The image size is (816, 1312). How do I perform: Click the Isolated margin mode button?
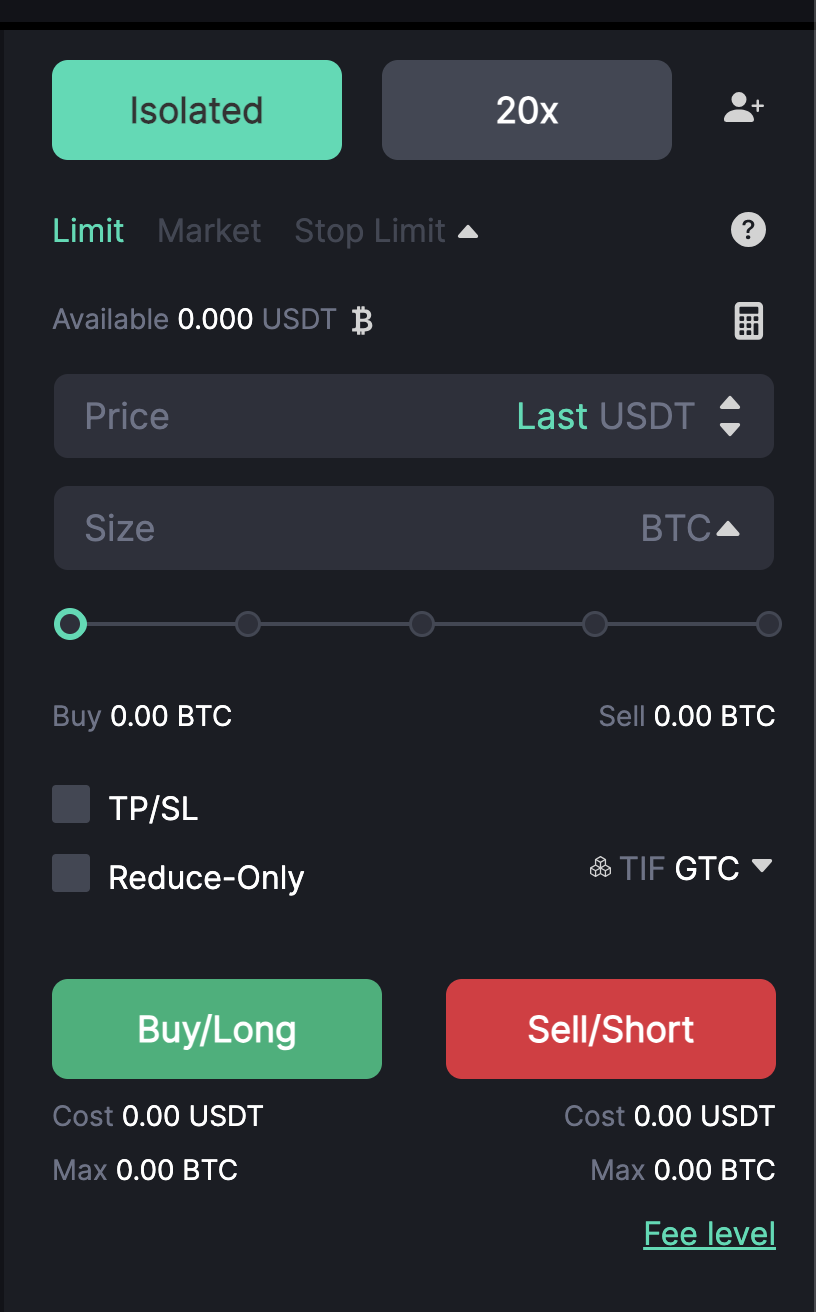196,109
